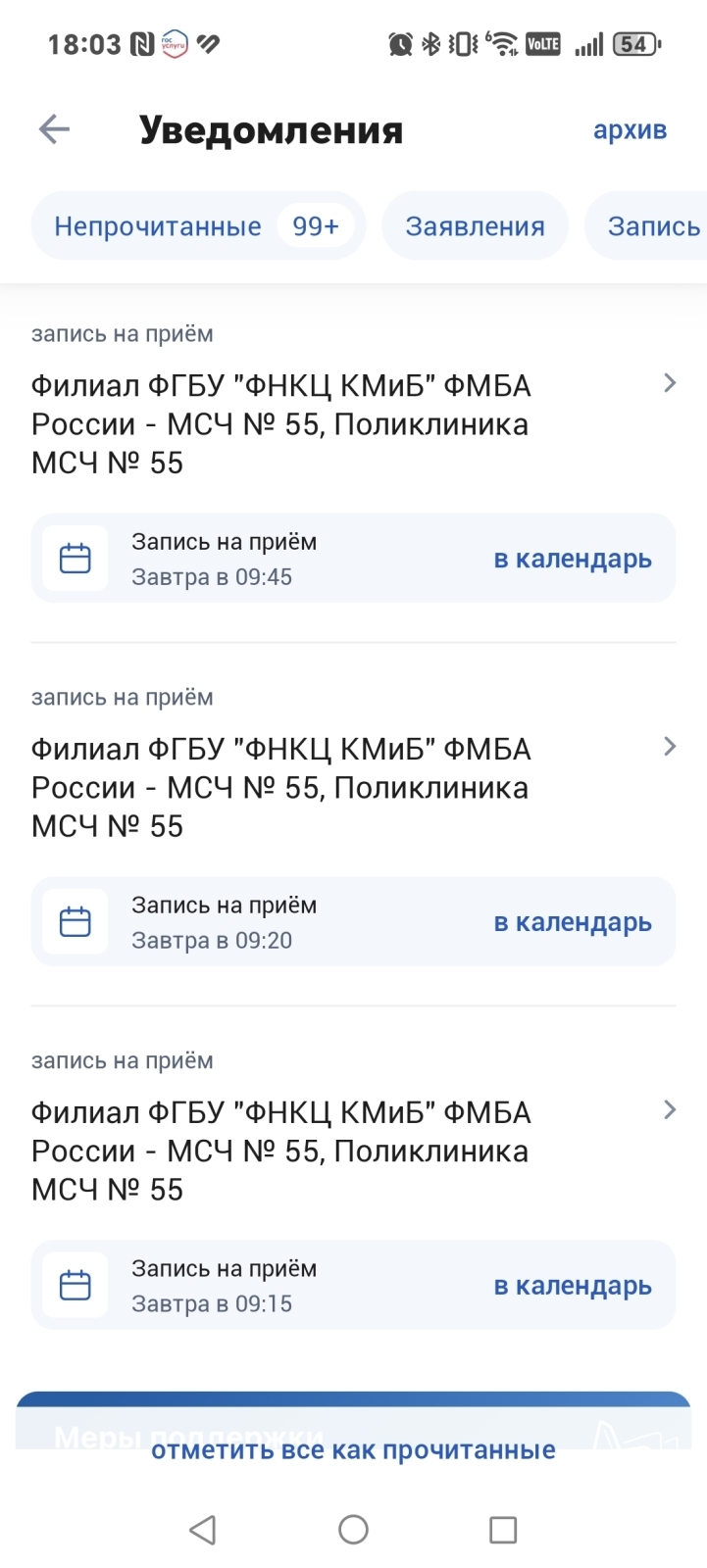Select the Непрочитанные filter chip
The width and height of the screenshot is (707, 1568).
[x=197, y=226]
